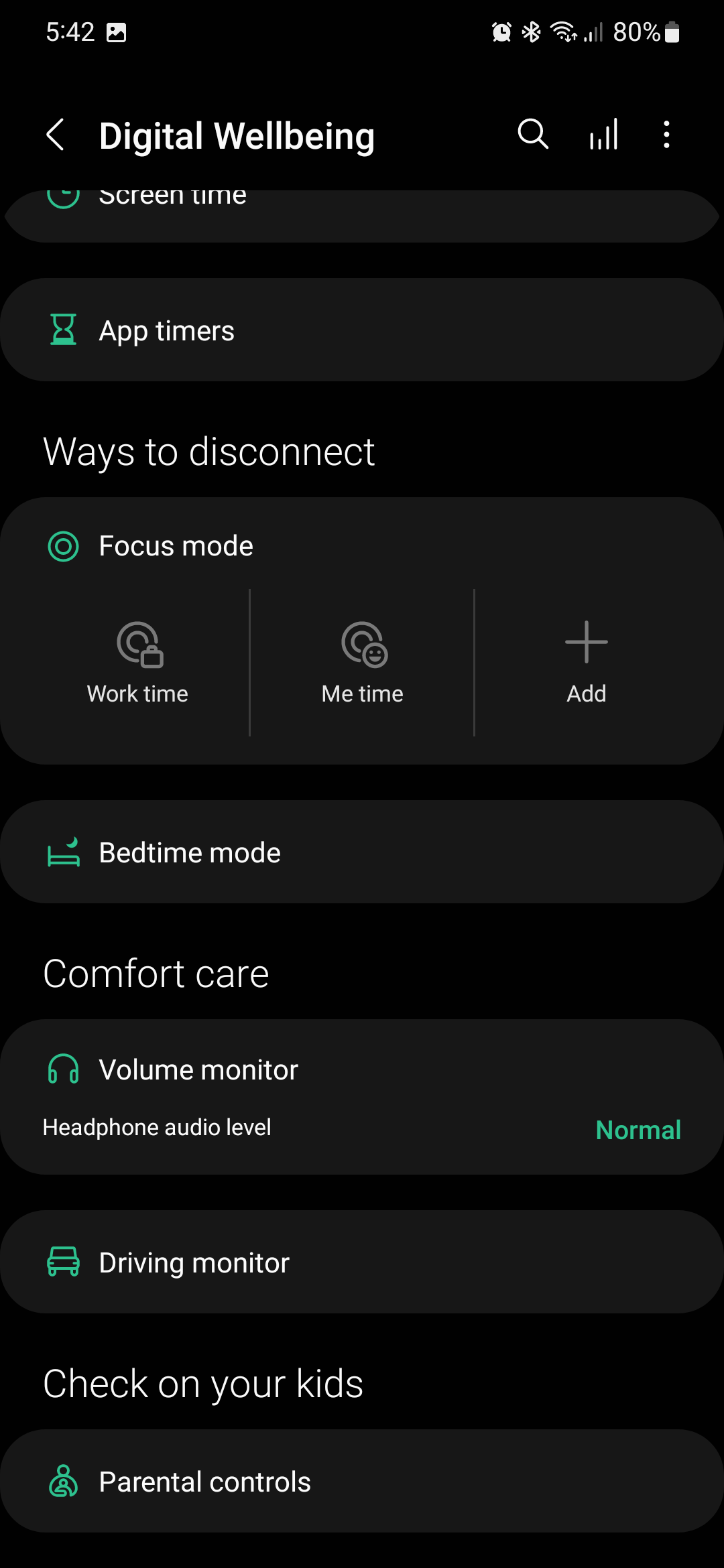Open the Screen time row
Viewport: 724px width, 1568px height.
coord(362,213)
